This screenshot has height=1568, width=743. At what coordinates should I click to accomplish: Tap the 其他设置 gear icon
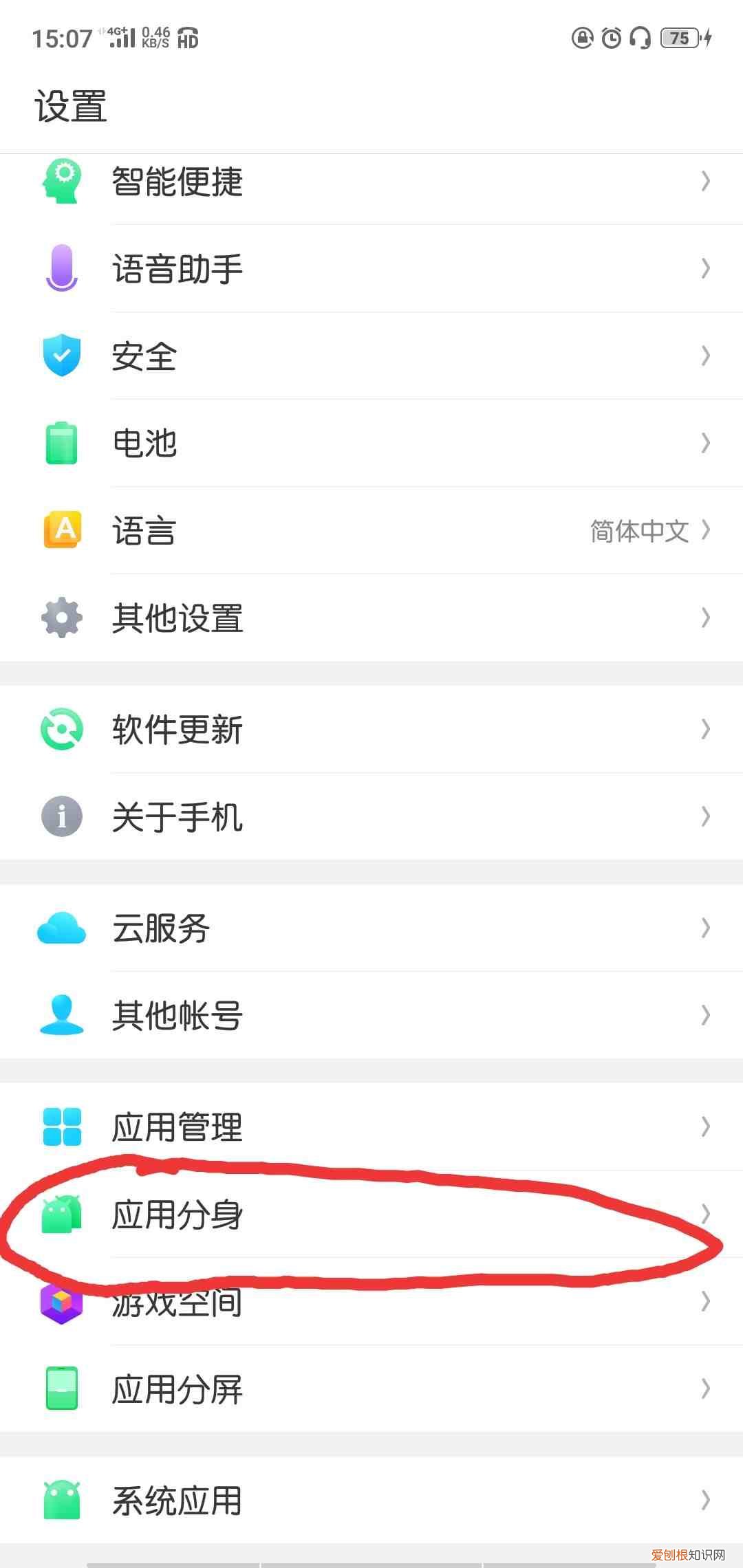click(62, 618)
